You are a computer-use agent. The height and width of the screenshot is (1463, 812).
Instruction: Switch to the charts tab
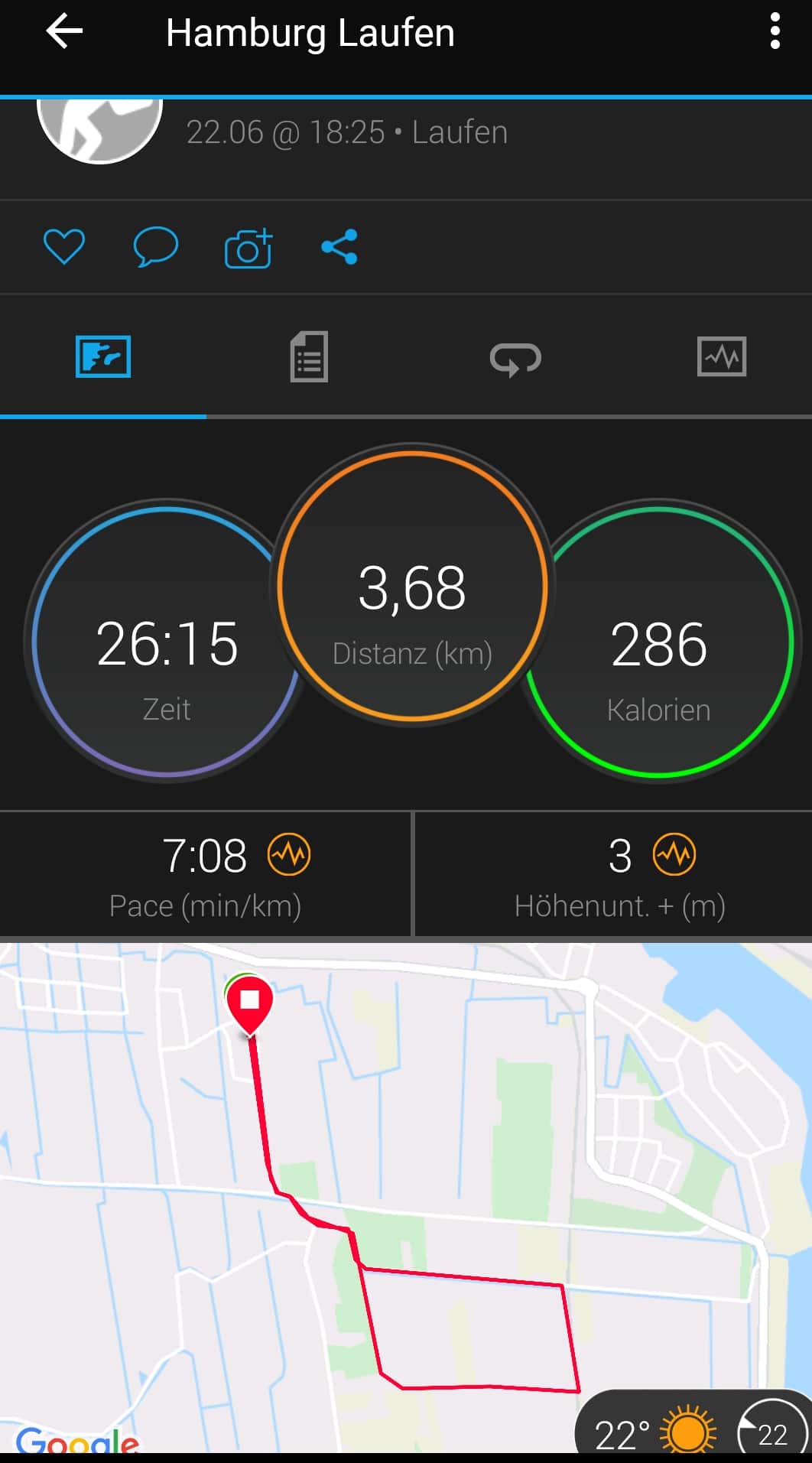pos(721,357)
